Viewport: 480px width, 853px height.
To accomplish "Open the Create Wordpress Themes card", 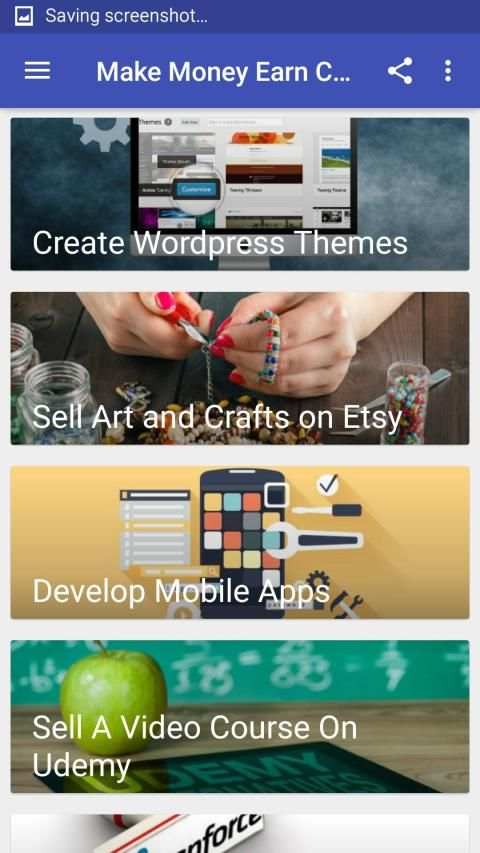I will pos(240,194).
